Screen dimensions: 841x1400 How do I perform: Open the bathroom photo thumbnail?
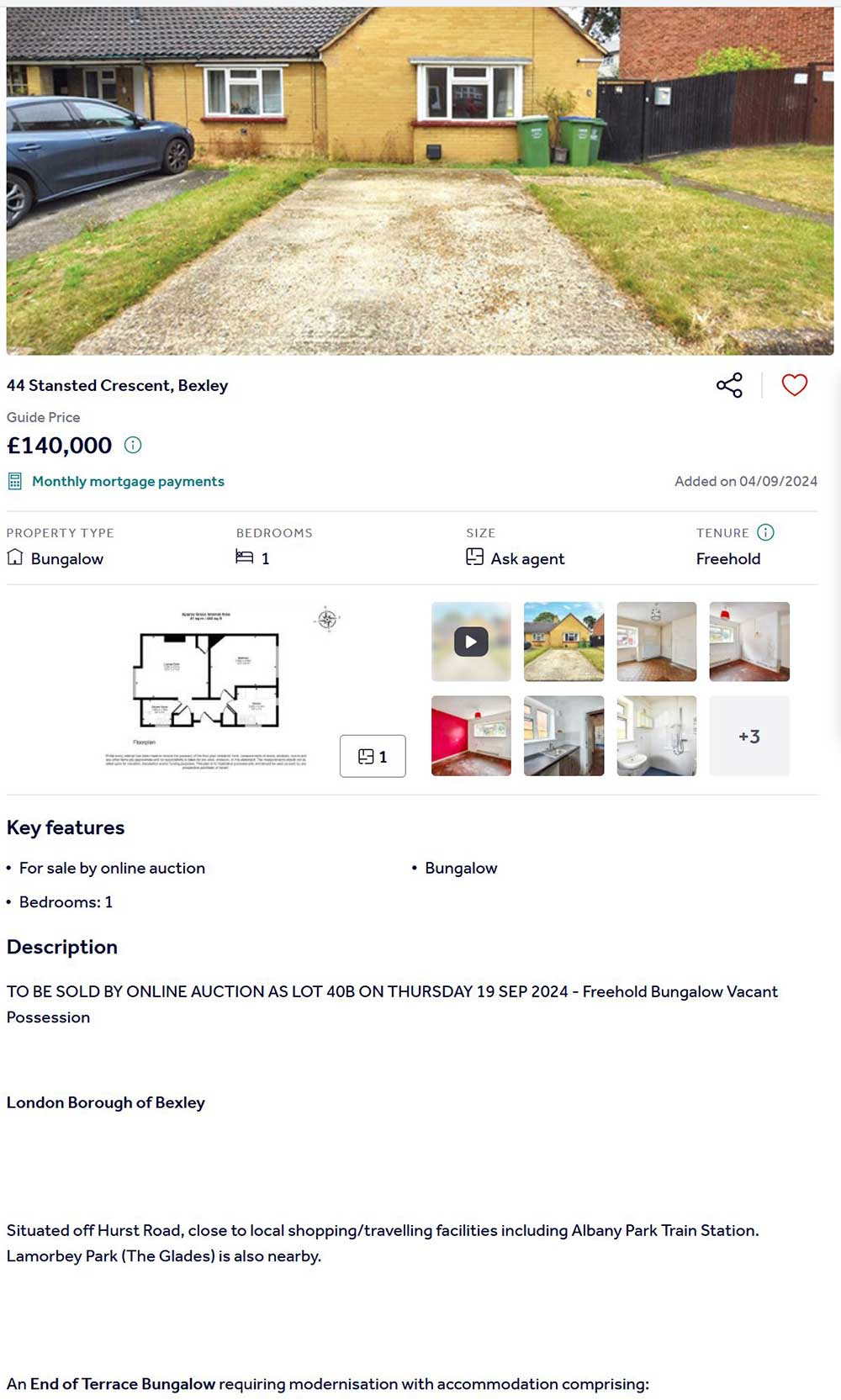coord(656,736)
